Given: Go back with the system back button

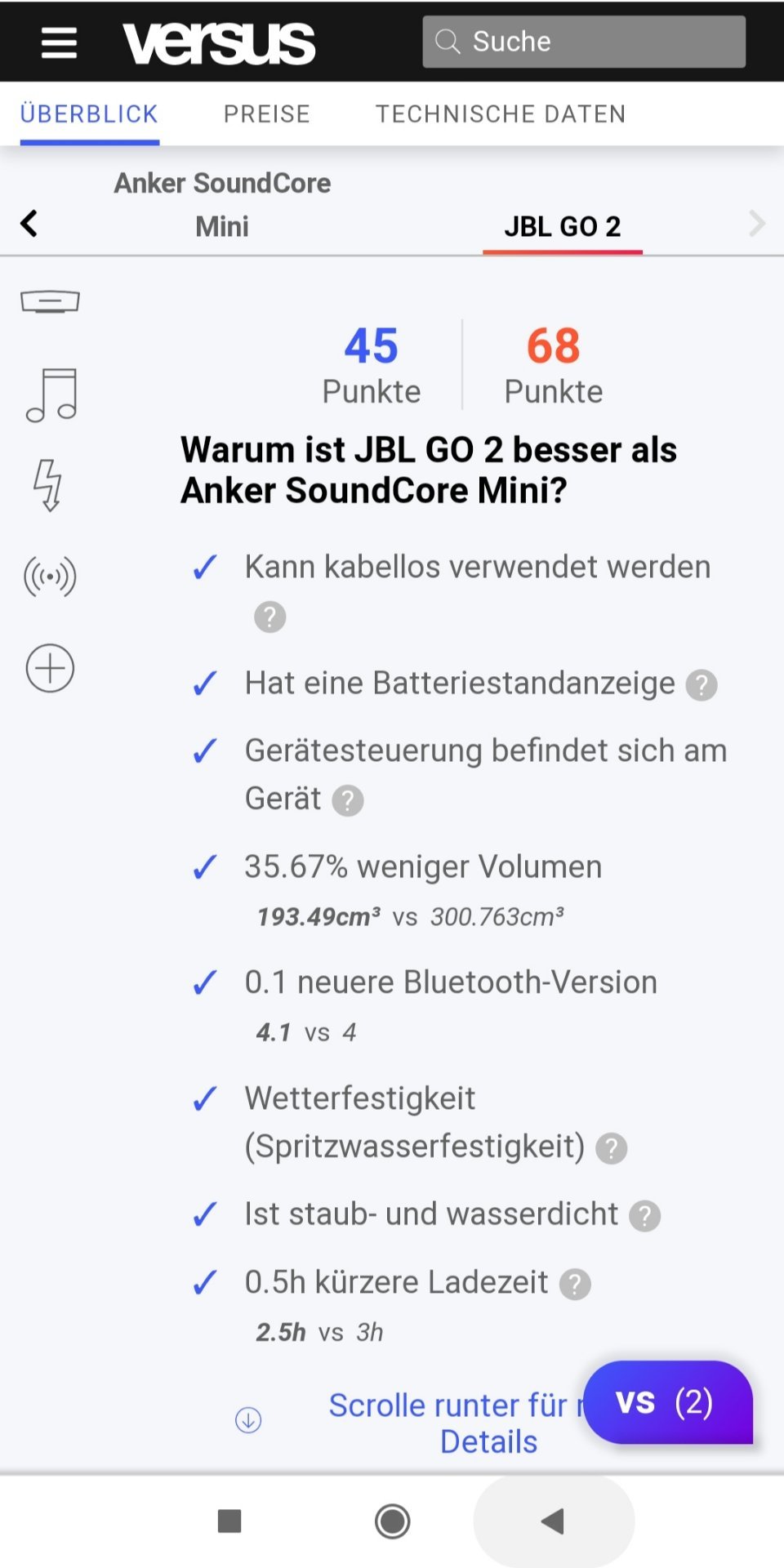Looking at the screenshot, I should pos(553,1521).
